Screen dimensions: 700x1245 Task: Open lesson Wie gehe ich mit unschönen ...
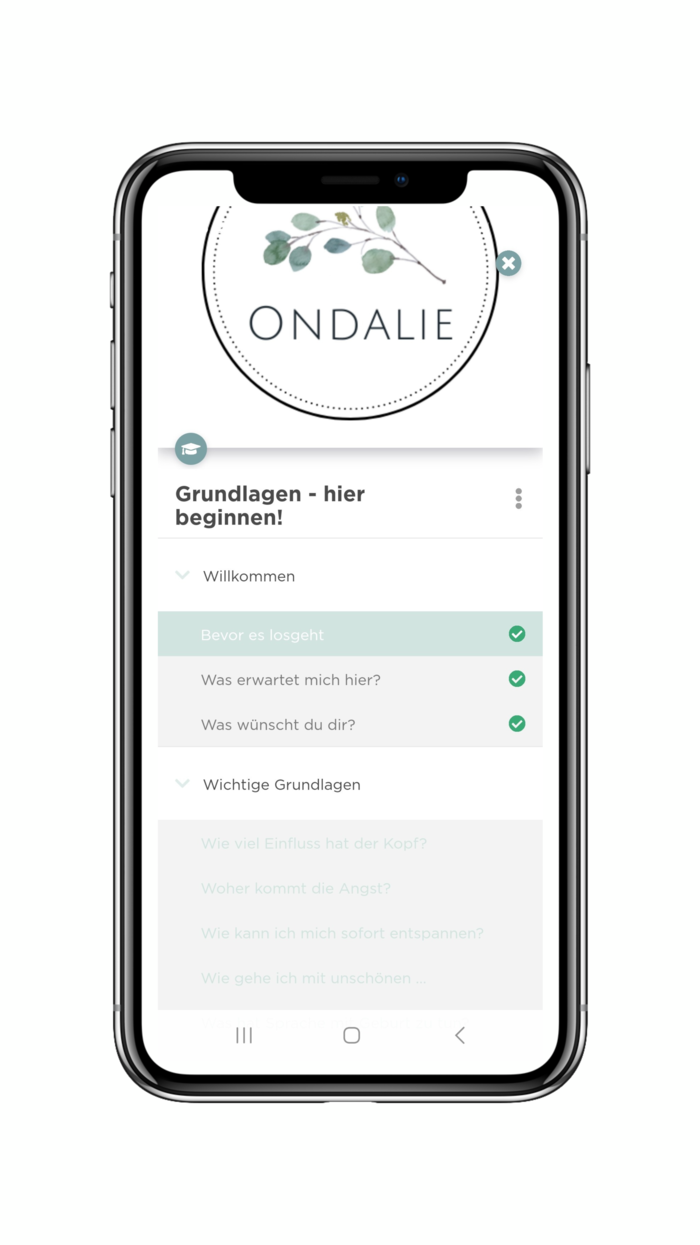tap(313, 978)
